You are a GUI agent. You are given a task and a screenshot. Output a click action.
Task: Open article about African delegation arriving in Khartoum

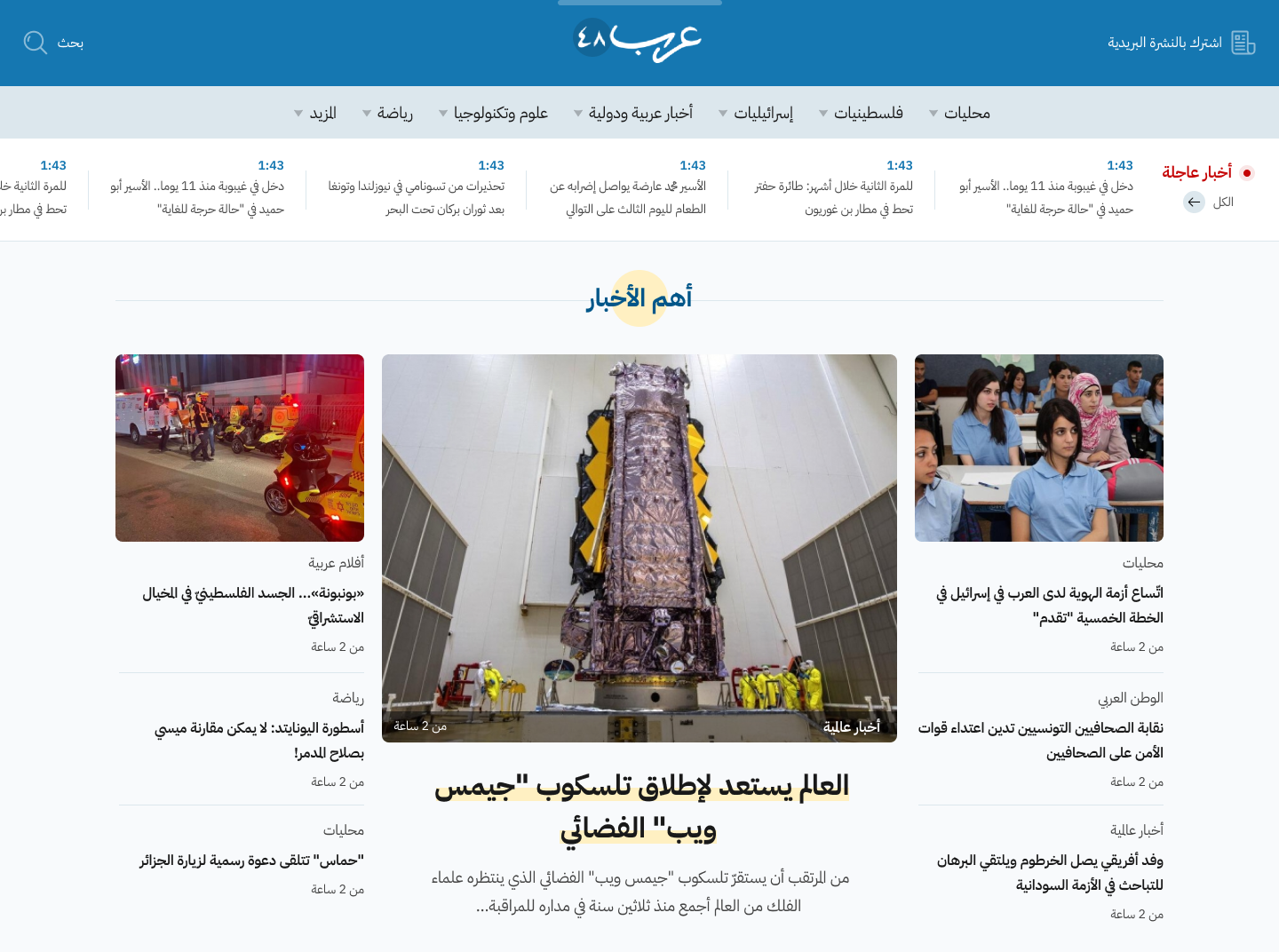(1050, 872)
